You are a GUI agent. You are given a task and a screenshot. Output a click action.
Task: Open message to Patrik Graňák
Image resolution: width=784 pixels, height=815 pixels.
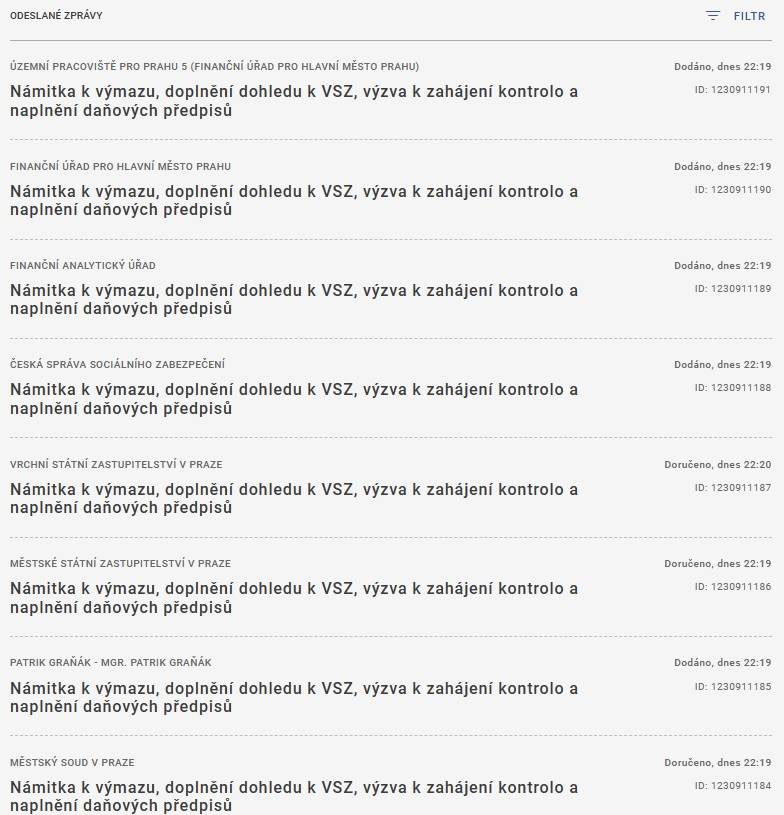coord(294,697)
